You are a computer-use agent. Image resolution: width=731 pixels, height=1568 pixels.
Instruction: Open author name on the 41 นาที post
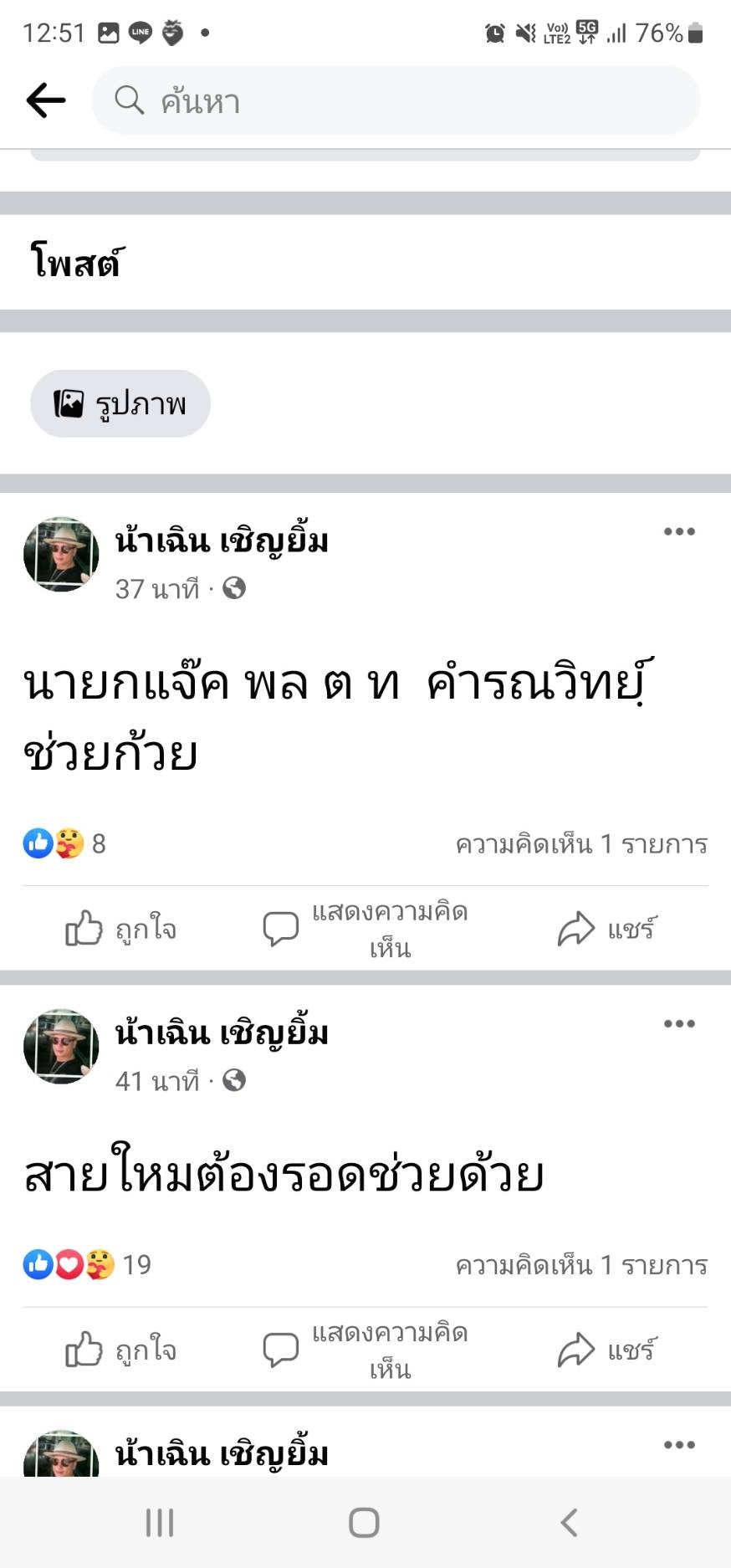(222, 1033)
